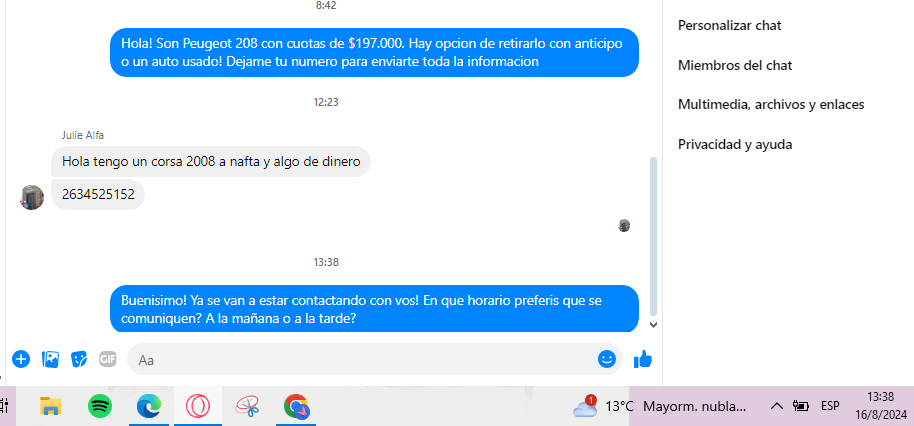
Task: Send a thumbs-up like
Action: pyautogui.click(x=642, y=358)
